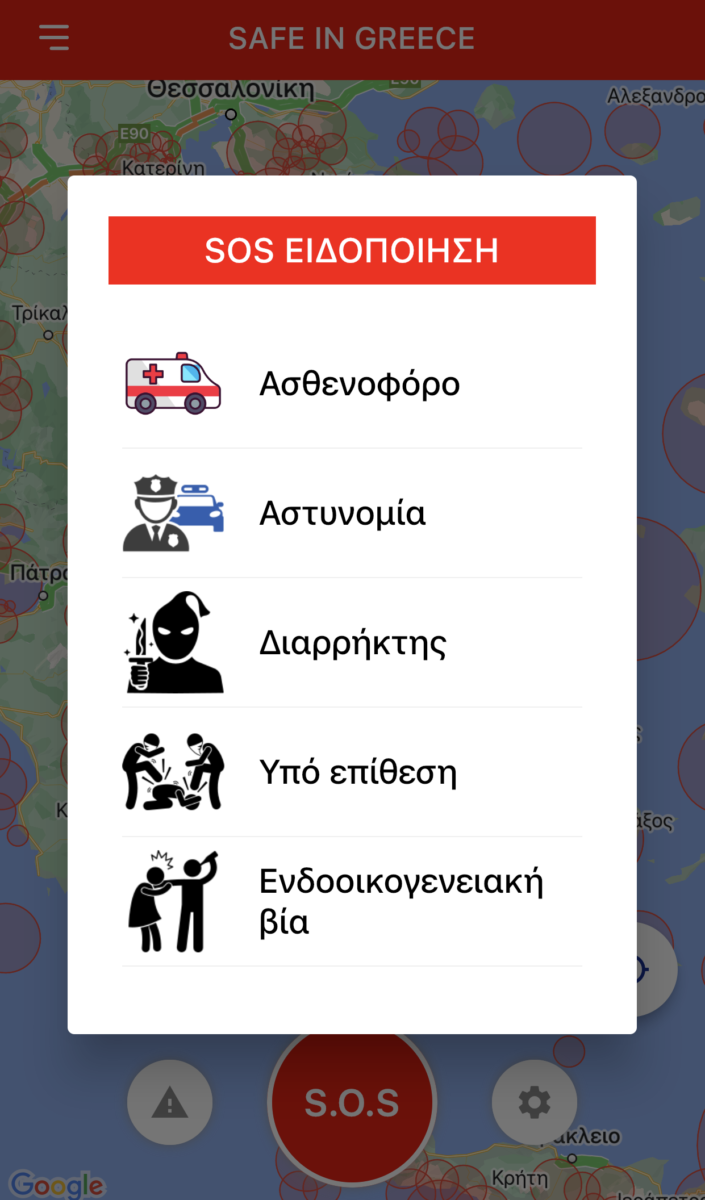Select the Ασθενοφόρο ambulance option

(352, 384)
